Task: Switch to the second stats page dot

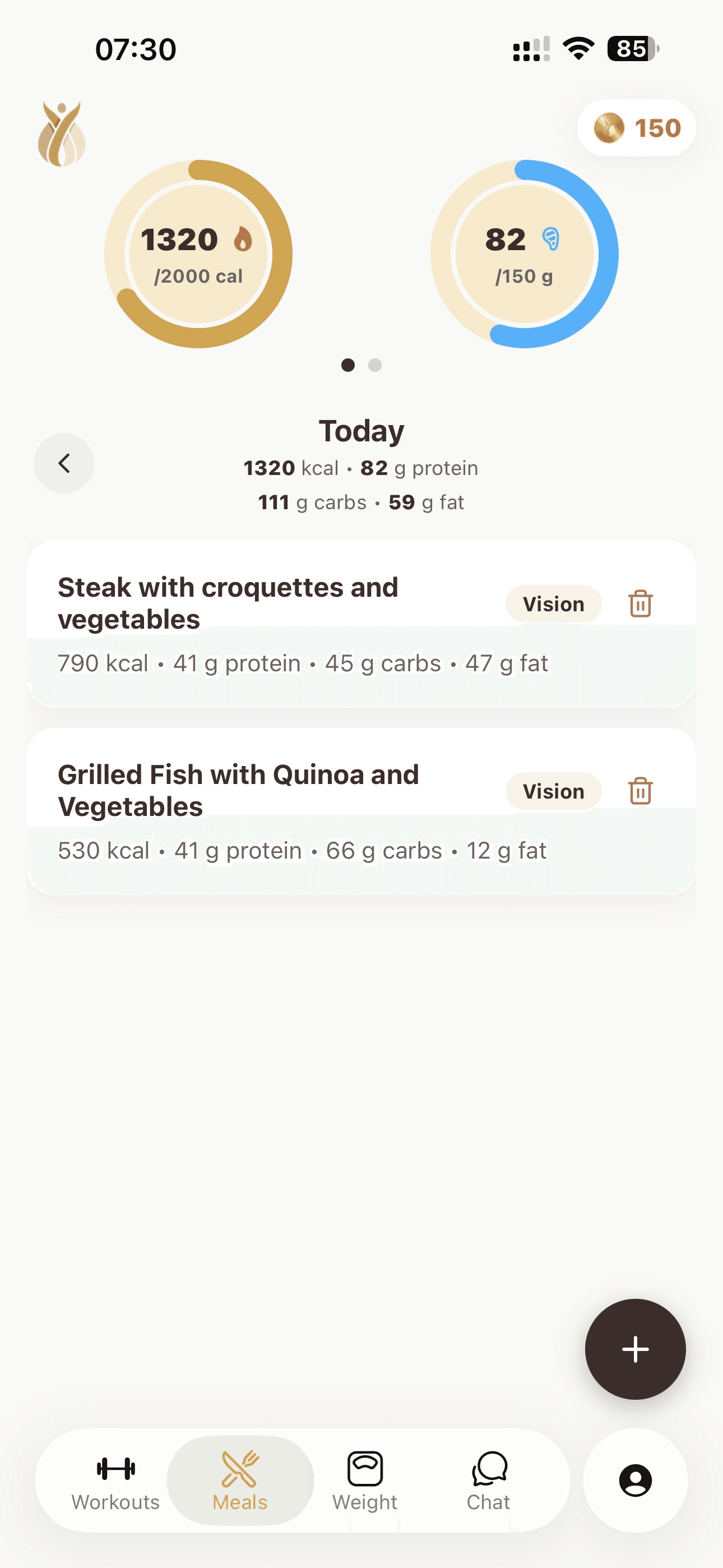Action: click(x=376, y=366)
